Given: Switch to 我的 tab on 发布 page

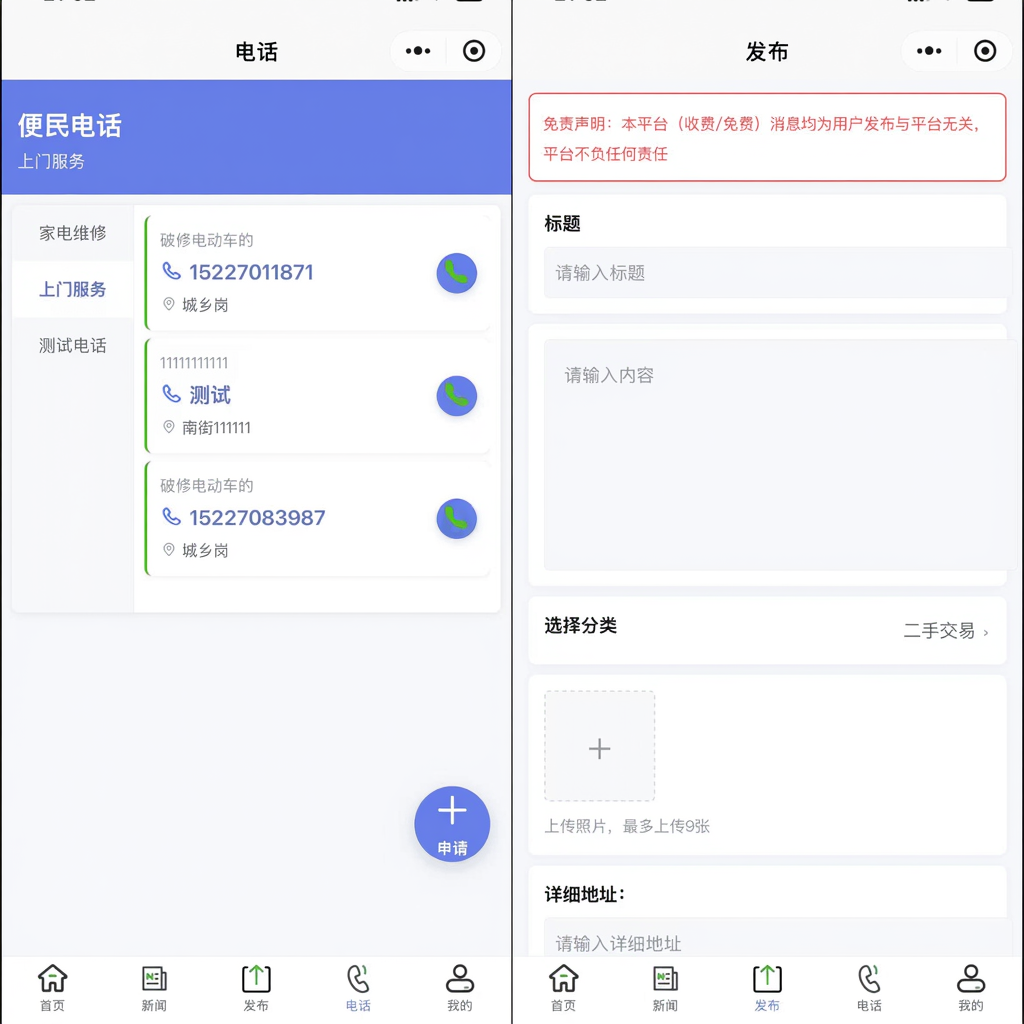Looking at the screenshot, I should point(970,987).
